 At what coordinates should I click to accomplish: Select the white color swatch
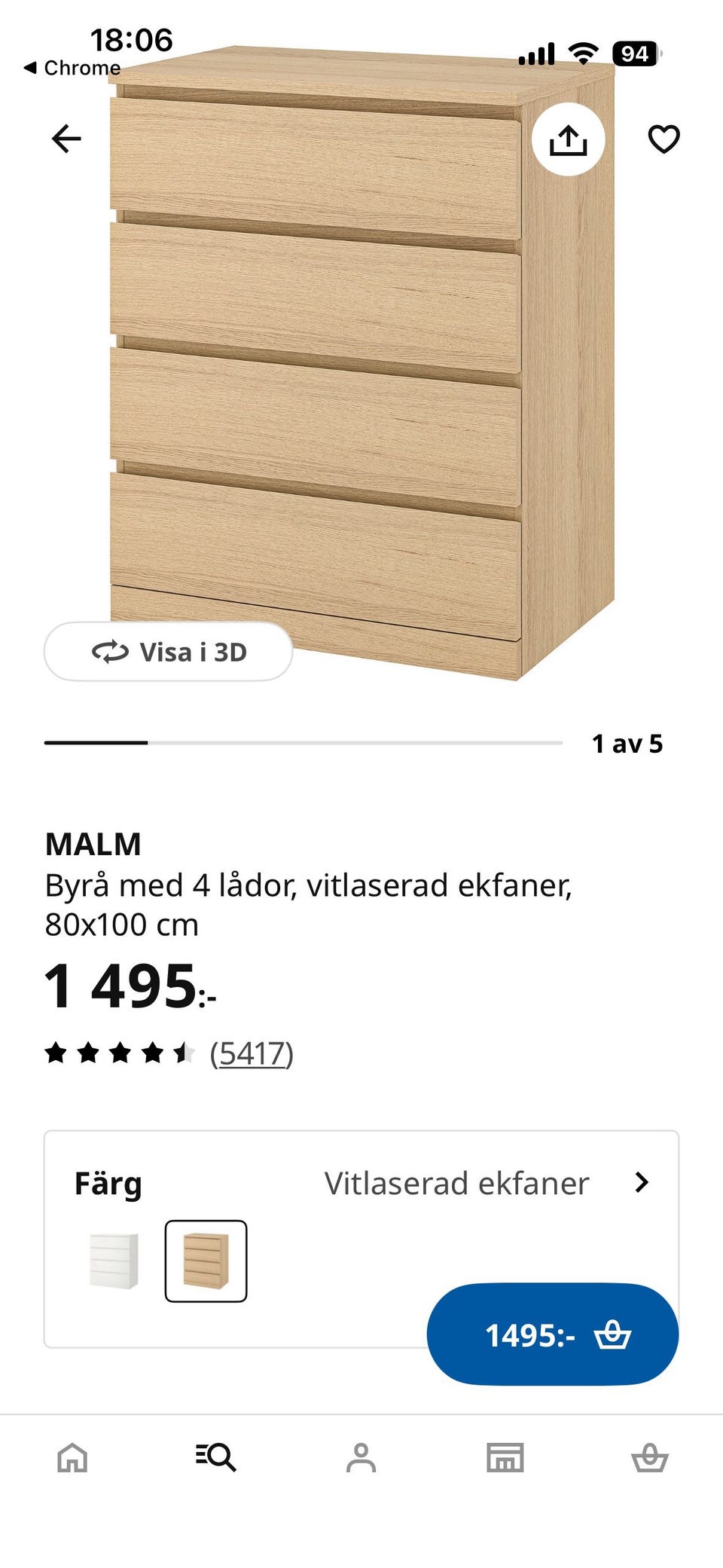[x=114, y=1261]
